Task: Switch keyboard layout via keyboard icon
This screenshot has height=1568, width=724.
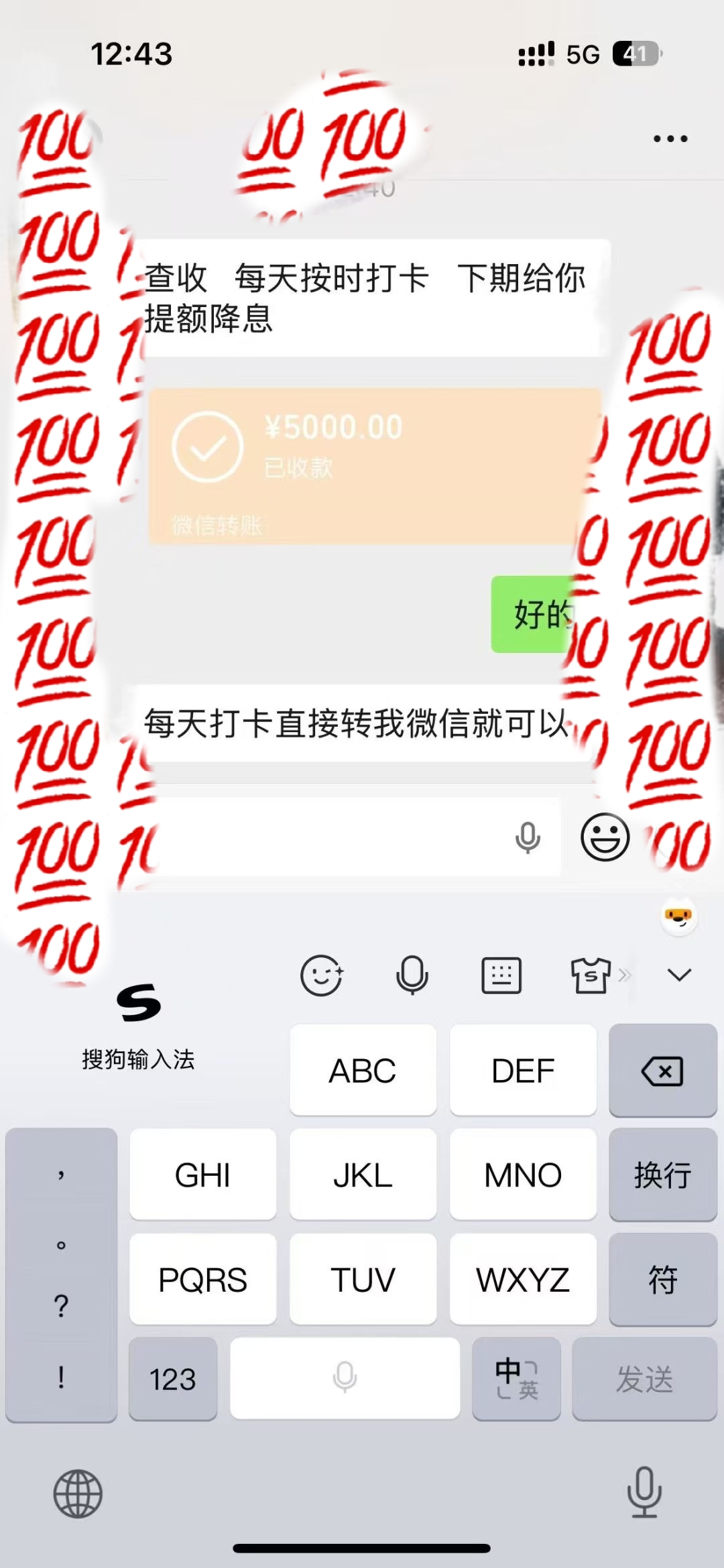Action: tap(501, 975)
